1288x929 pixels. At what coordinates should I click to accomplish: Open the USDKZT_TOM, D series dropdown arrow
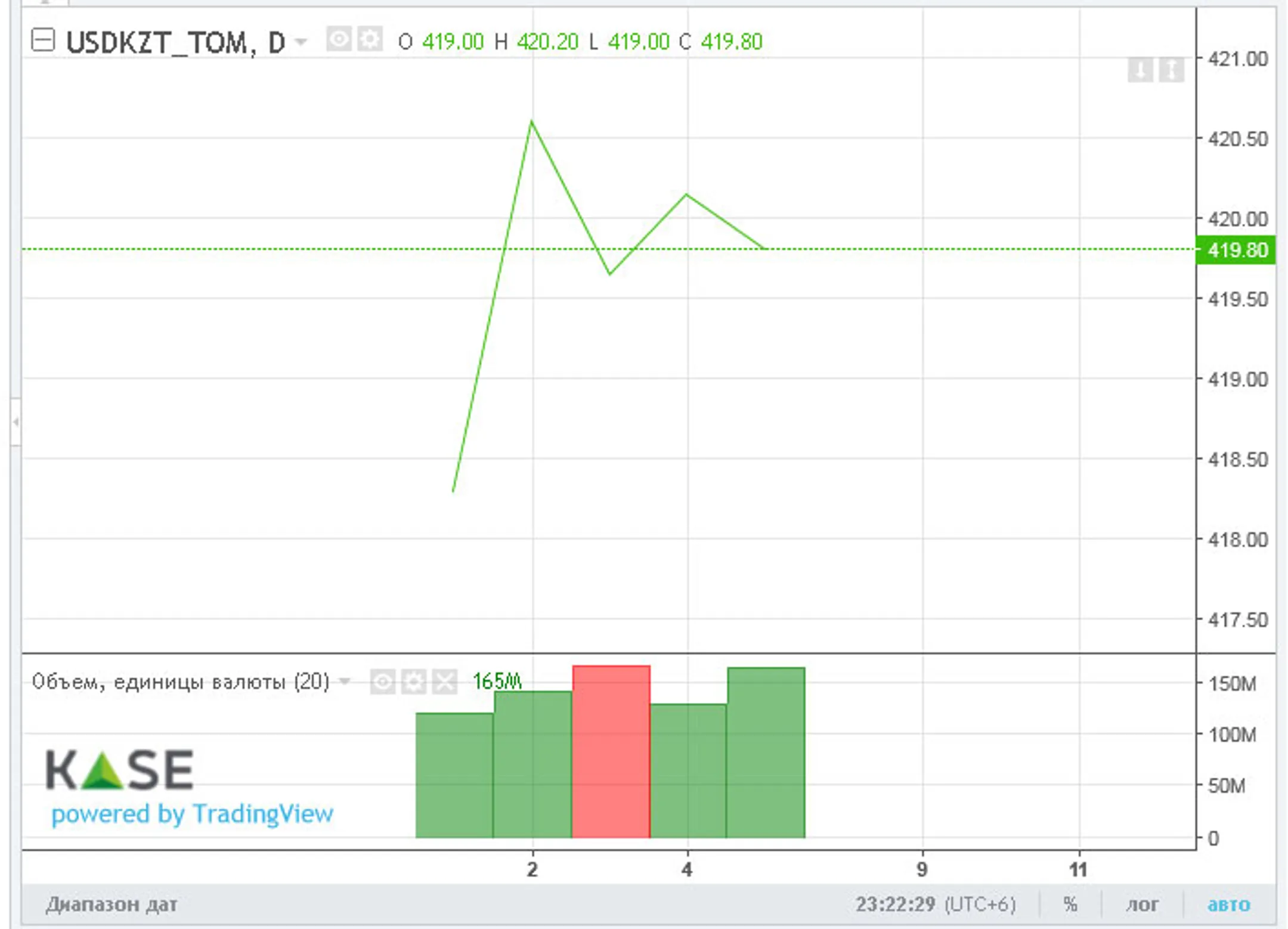[301, 42]
